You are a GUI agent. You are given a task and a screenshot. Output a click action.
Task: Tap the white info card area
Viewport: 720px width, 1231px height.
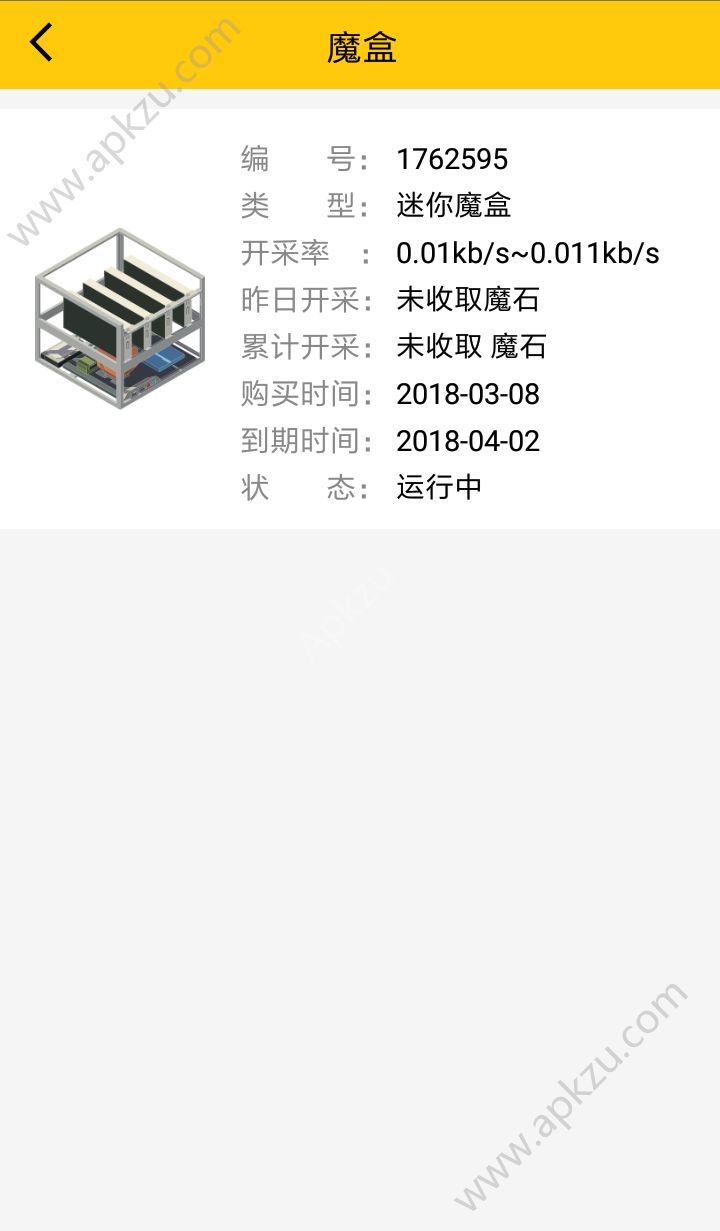[x=360, y=320]
